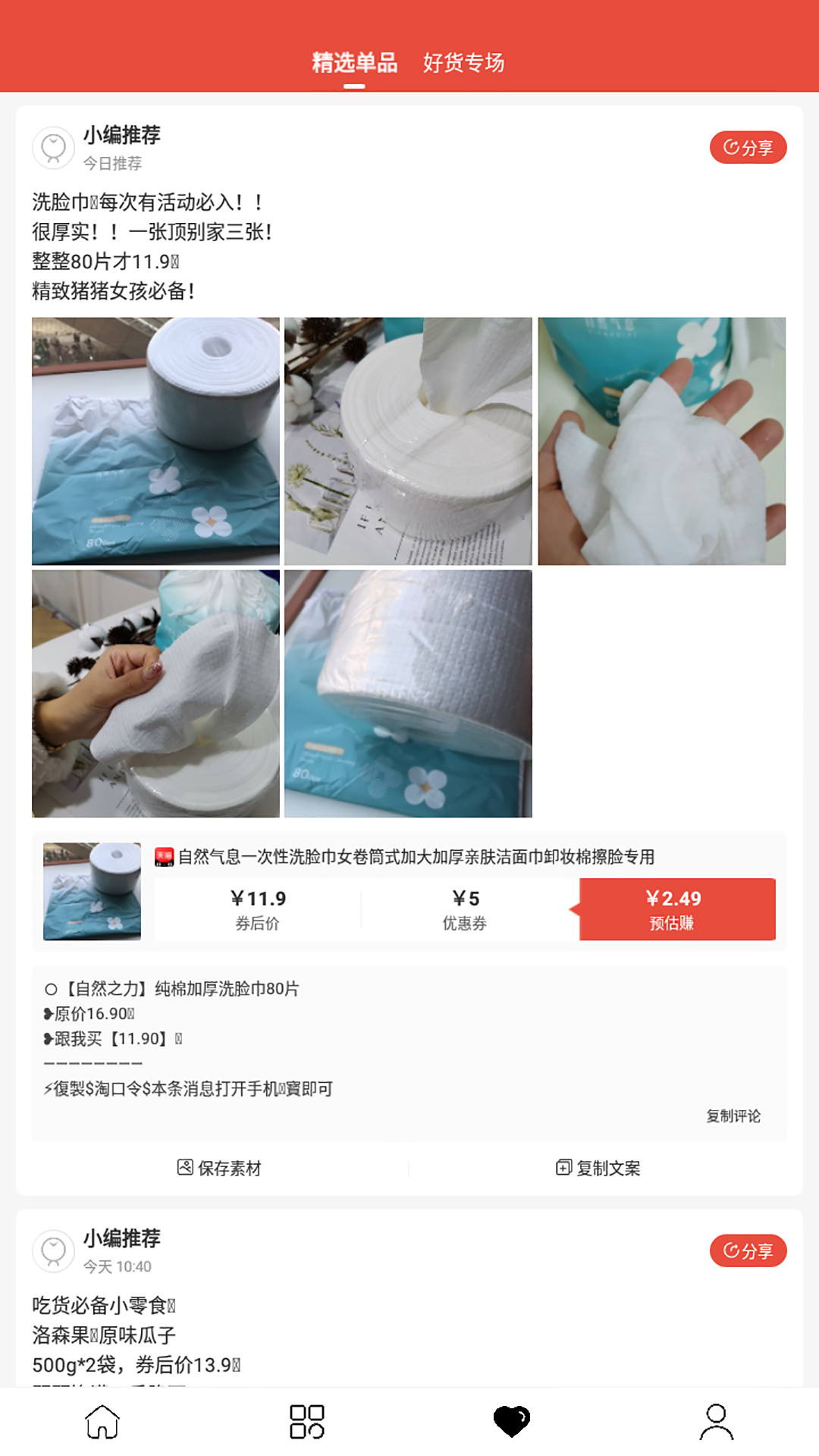Open the photo of tissue pulled from roll
Image resolution: width=819 pixels, height=1456 pixels.
click(408, 441)
